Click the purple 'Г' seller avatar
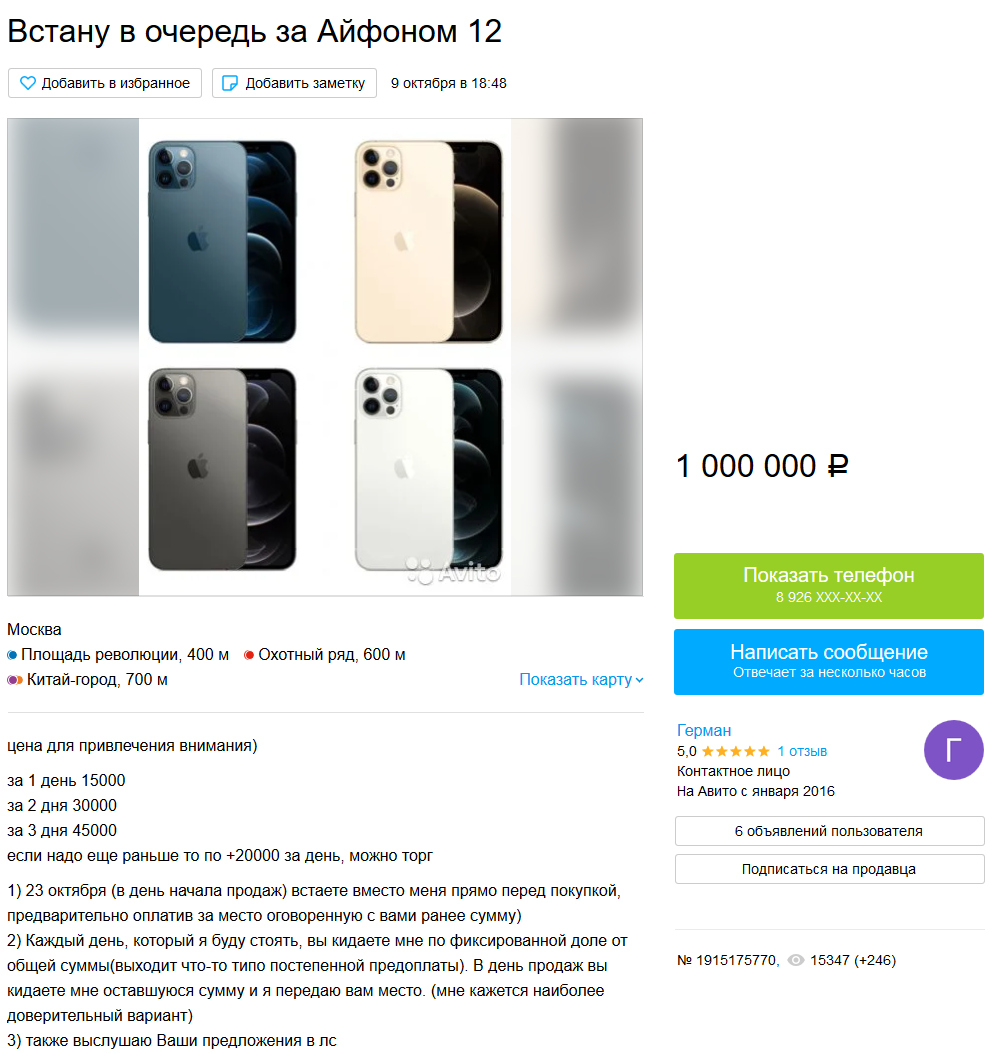 pos(953,749)
